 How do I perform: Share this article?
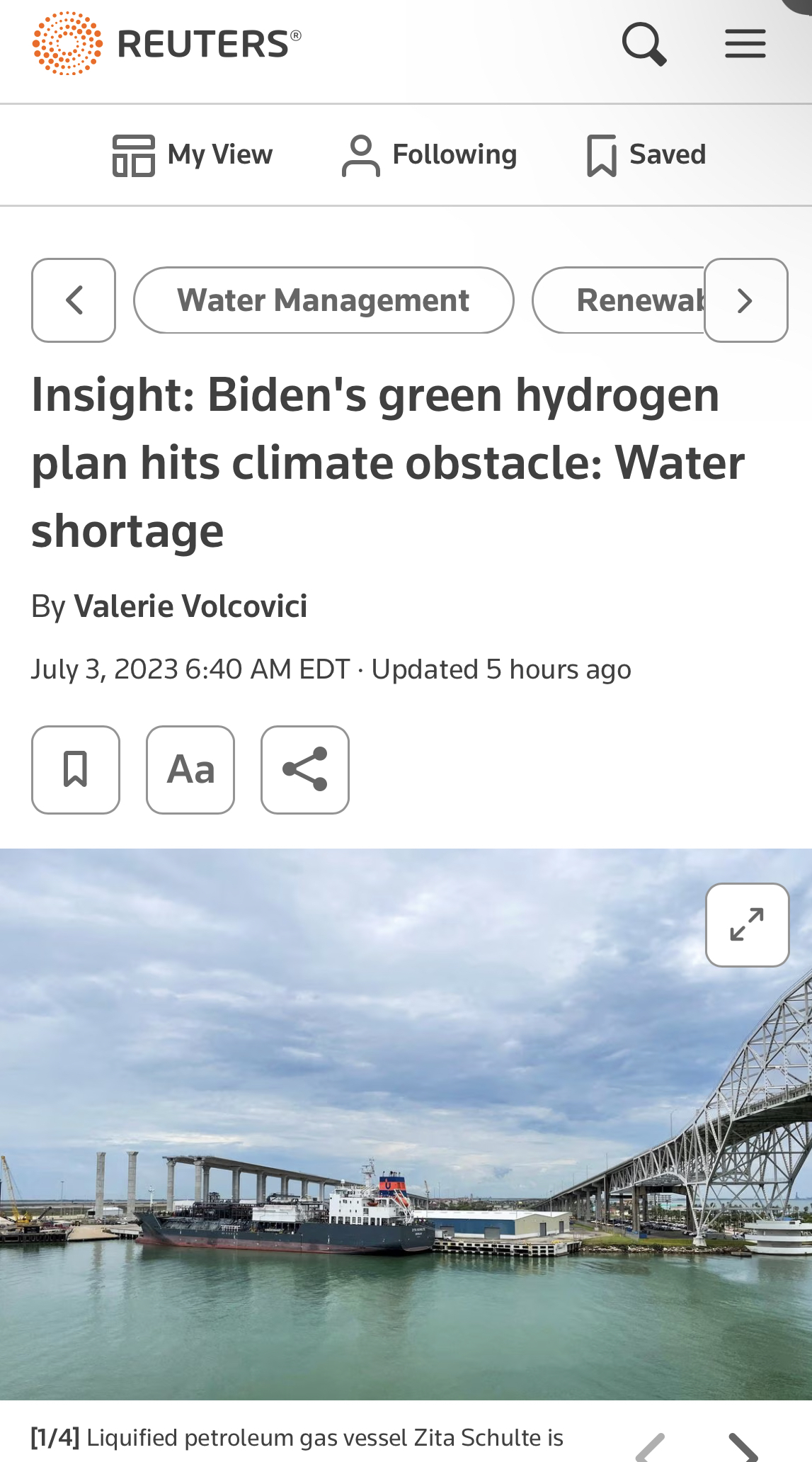[x=305, y=770]
